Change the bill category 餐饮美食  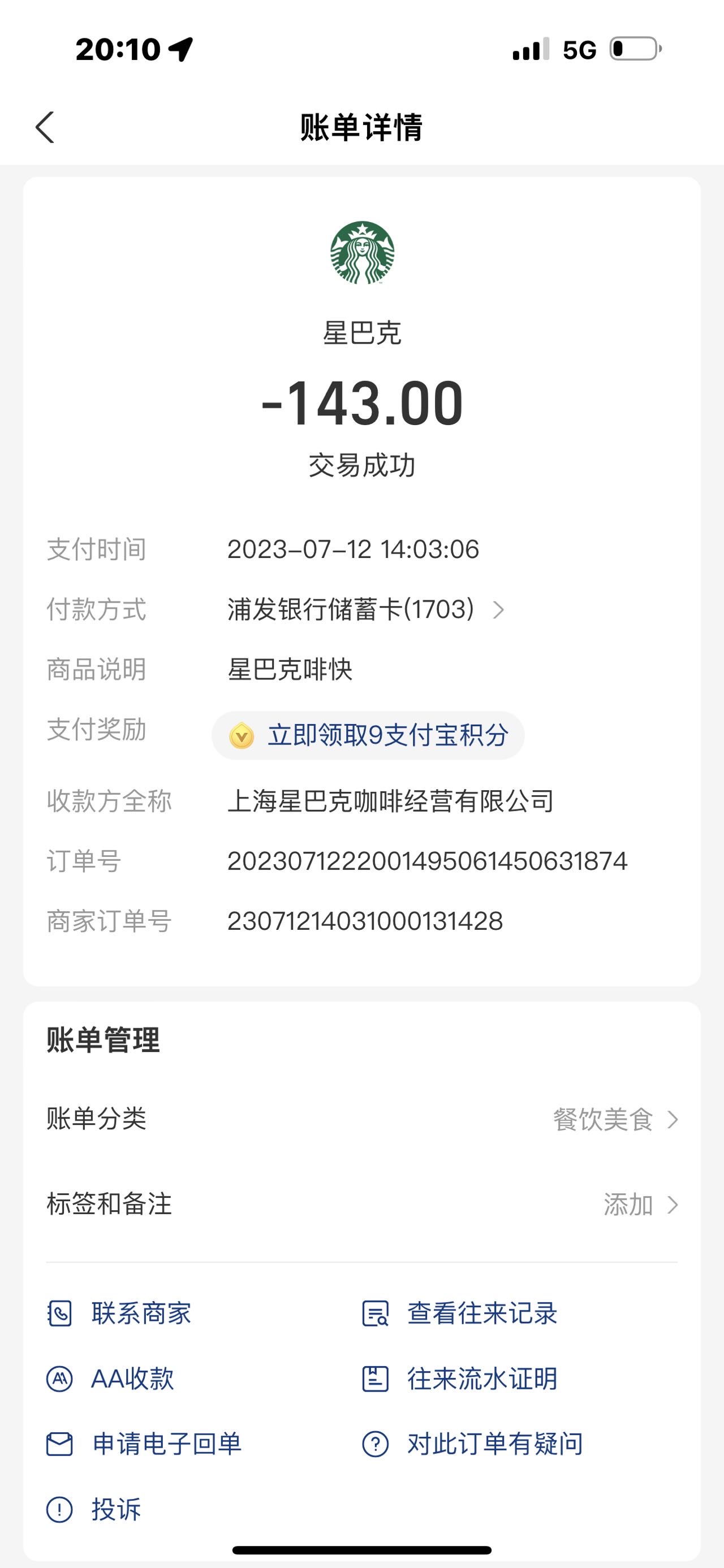click(361, 1119)
